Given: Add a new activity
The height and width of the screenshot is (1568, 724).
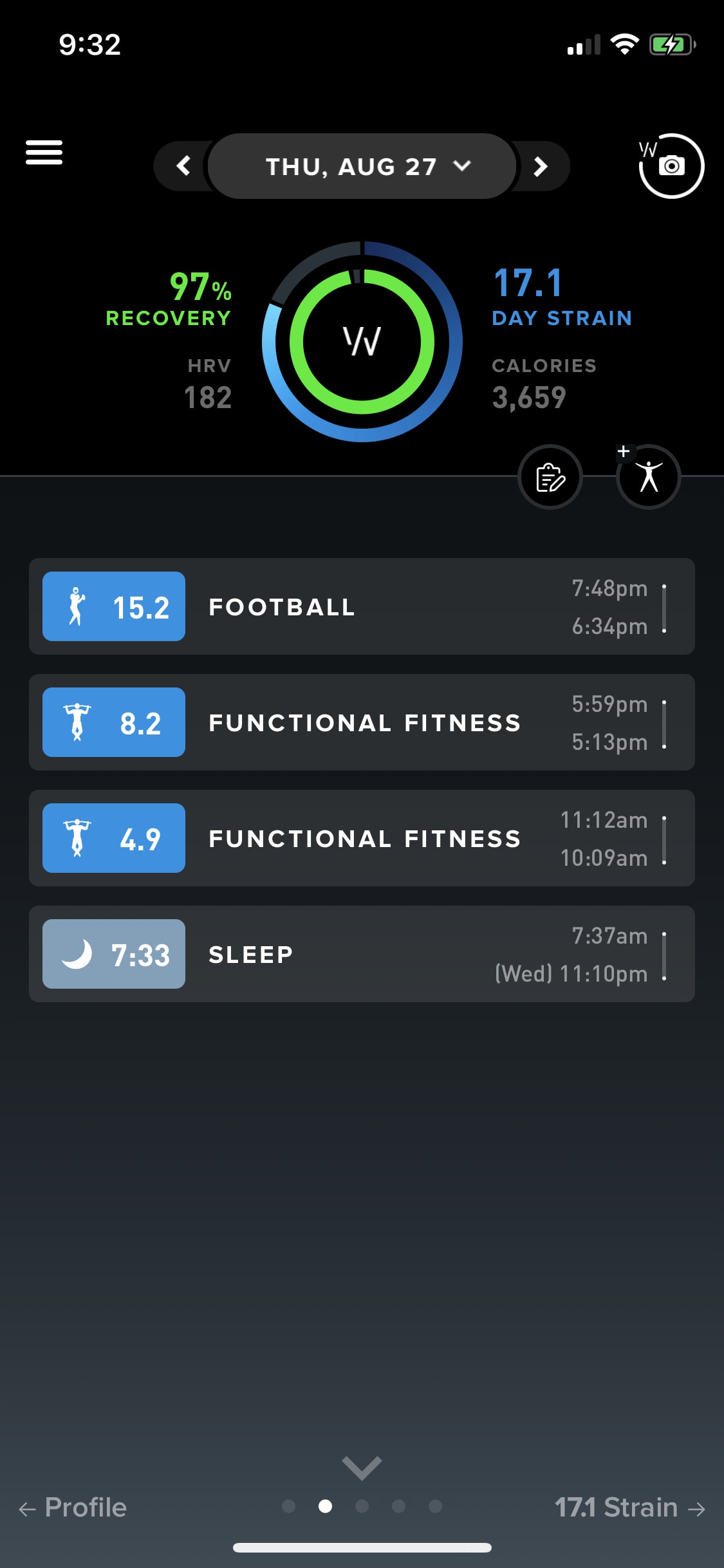Looking at the screenshot, I should click(x=648, y=477).
